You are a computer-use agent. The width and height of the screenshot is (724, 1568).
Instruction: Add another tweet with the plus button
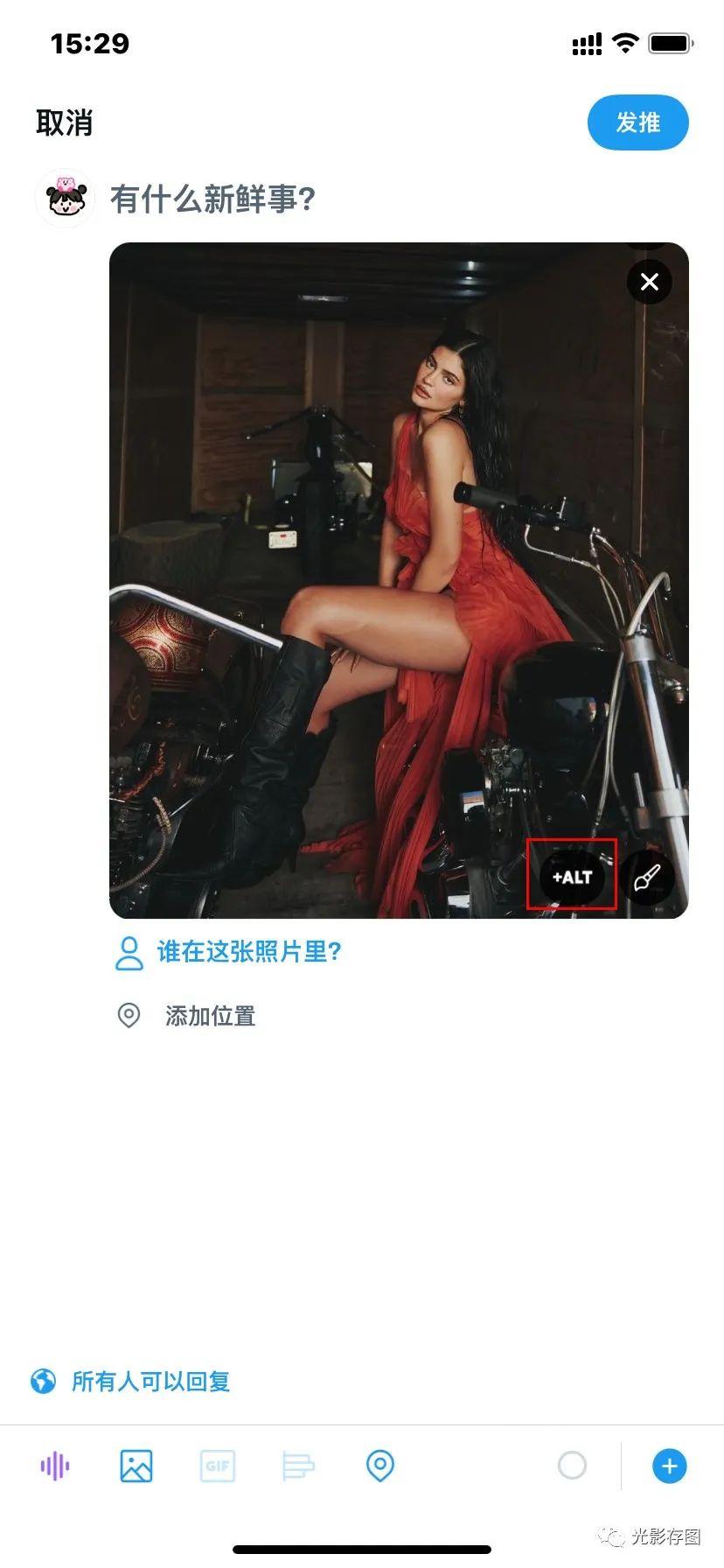[670, 1466]
